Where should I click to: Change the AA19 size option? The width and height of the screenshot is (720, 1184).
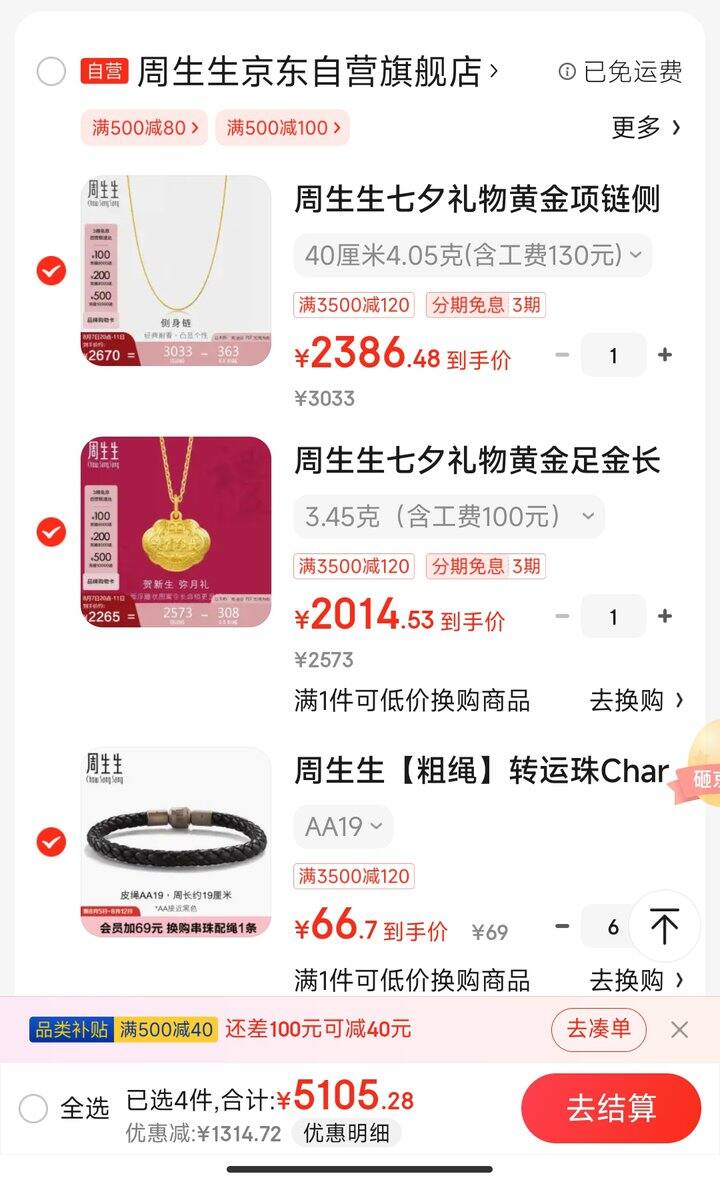pyautogui.click(x=343, y=826)
